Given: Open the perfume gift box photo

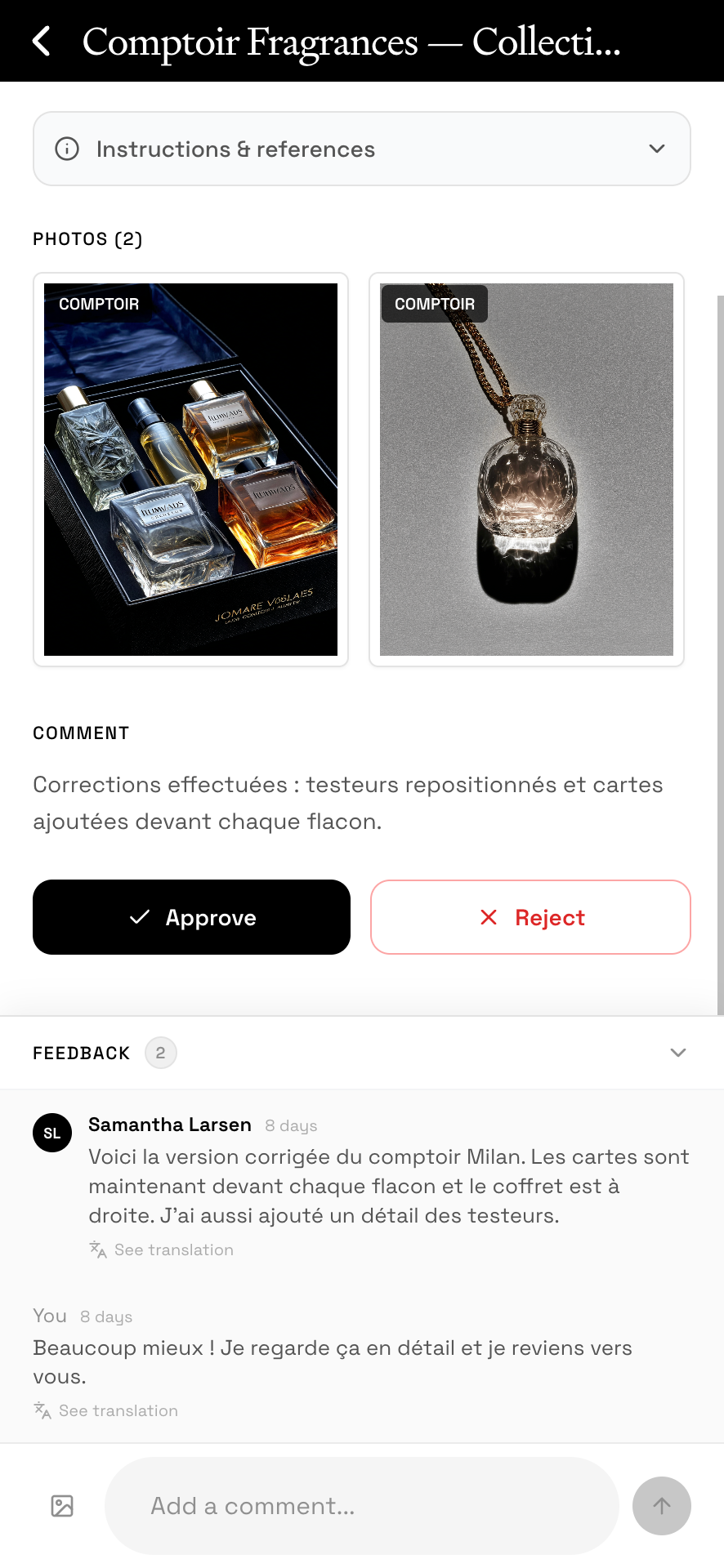Looking at the screenshot, I should pyautogui.click(x=190, y=470).
